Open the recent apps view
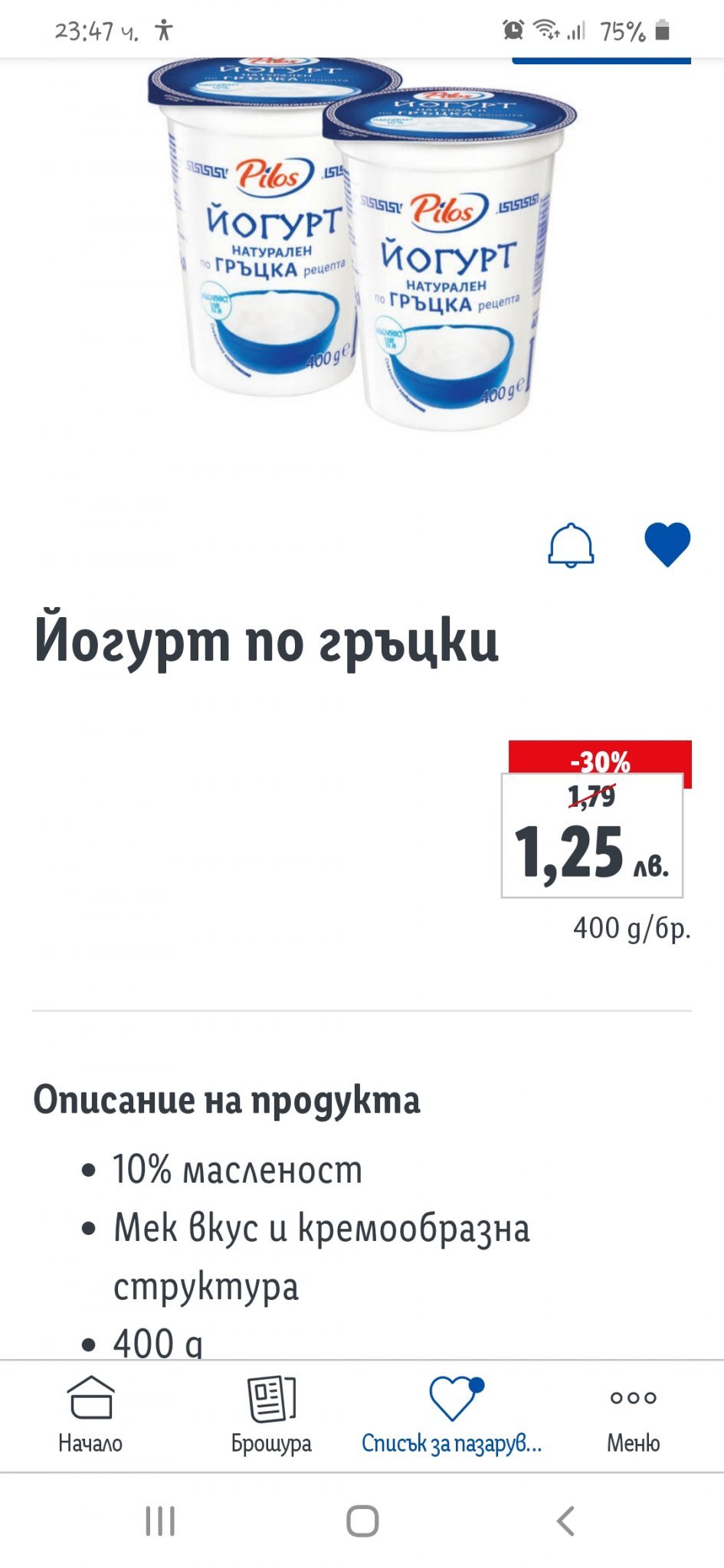The height and width of the screenshot is (1568, 724). [160, 1521]
